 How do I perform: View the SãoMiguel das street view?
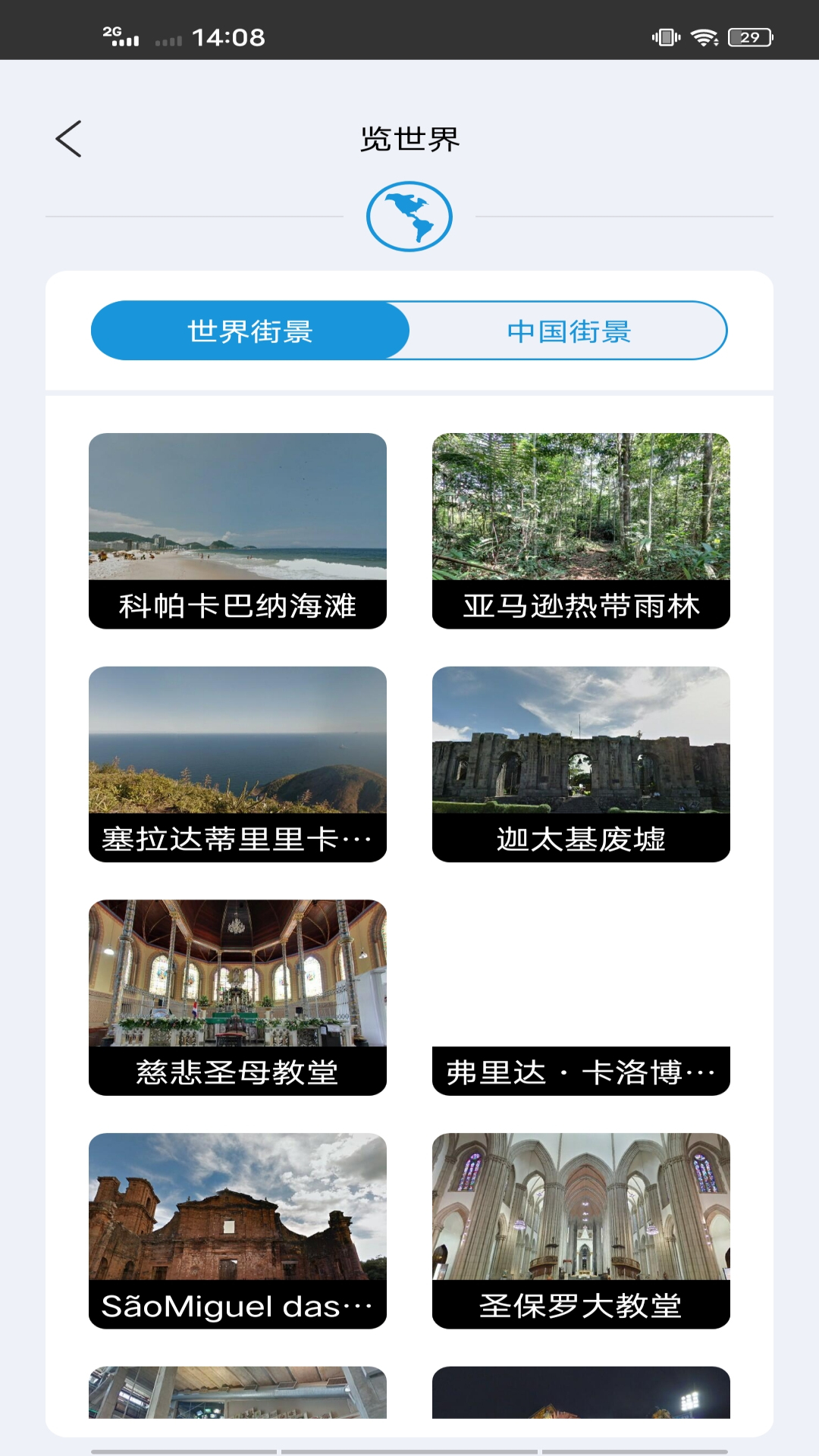click(237, 1230)
